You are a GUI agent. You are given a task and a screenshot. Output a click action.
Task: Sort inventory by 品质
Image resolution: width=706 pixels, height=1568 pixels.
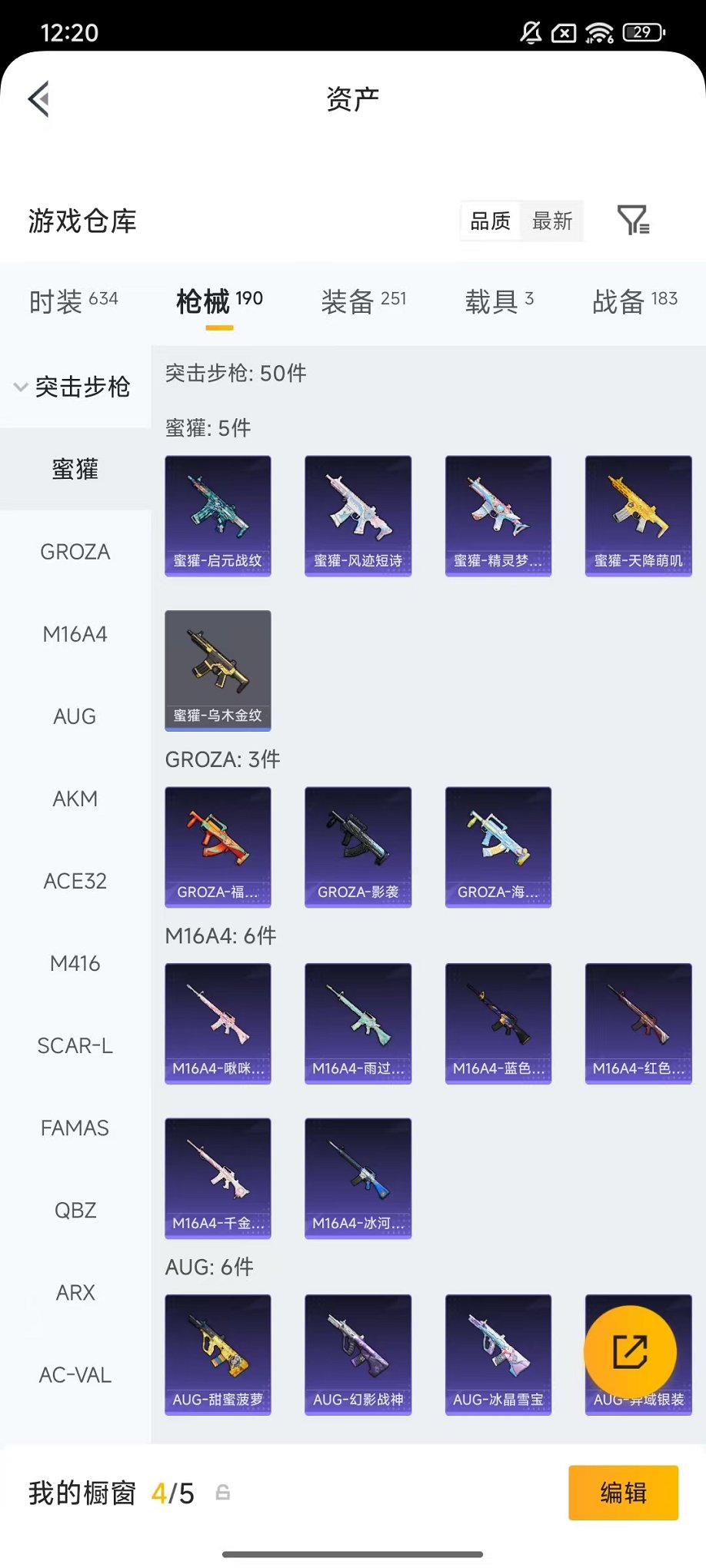tap(491, 221)
